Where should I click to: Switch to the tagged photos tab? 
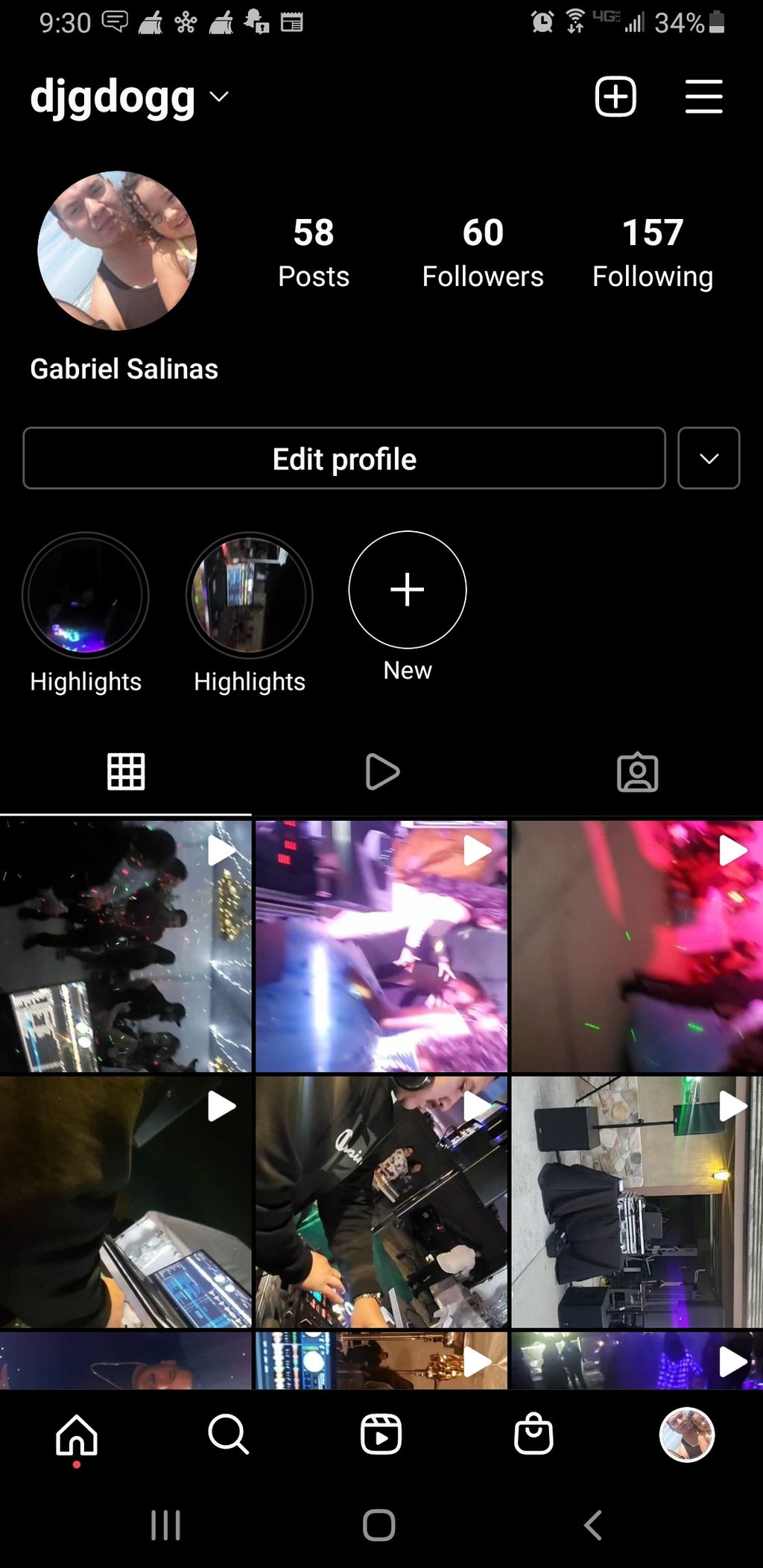pyautogui.click(x=637, y=772)
